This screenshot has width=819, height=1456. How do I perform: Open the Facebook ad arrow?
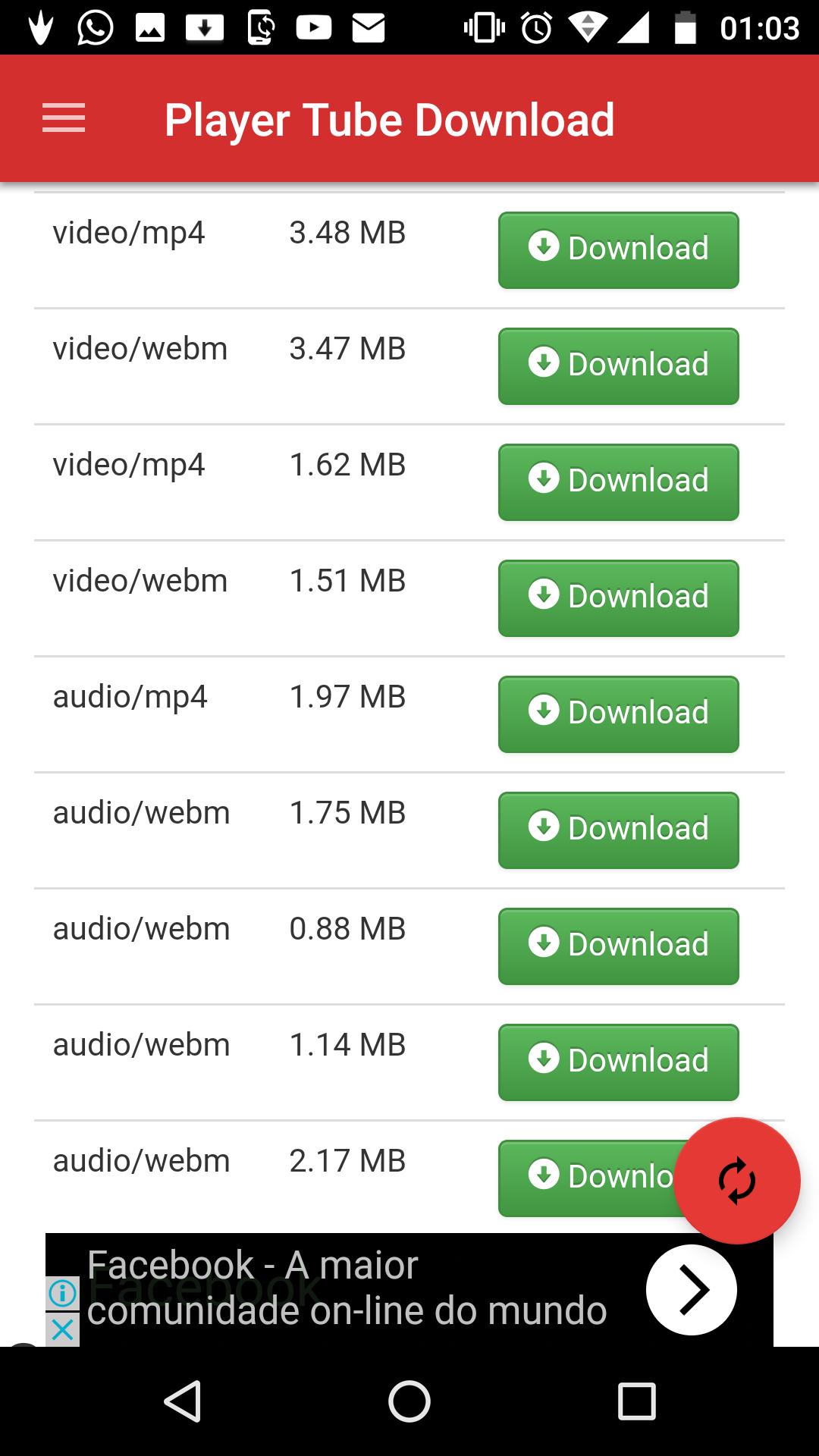coord(691,1290)
